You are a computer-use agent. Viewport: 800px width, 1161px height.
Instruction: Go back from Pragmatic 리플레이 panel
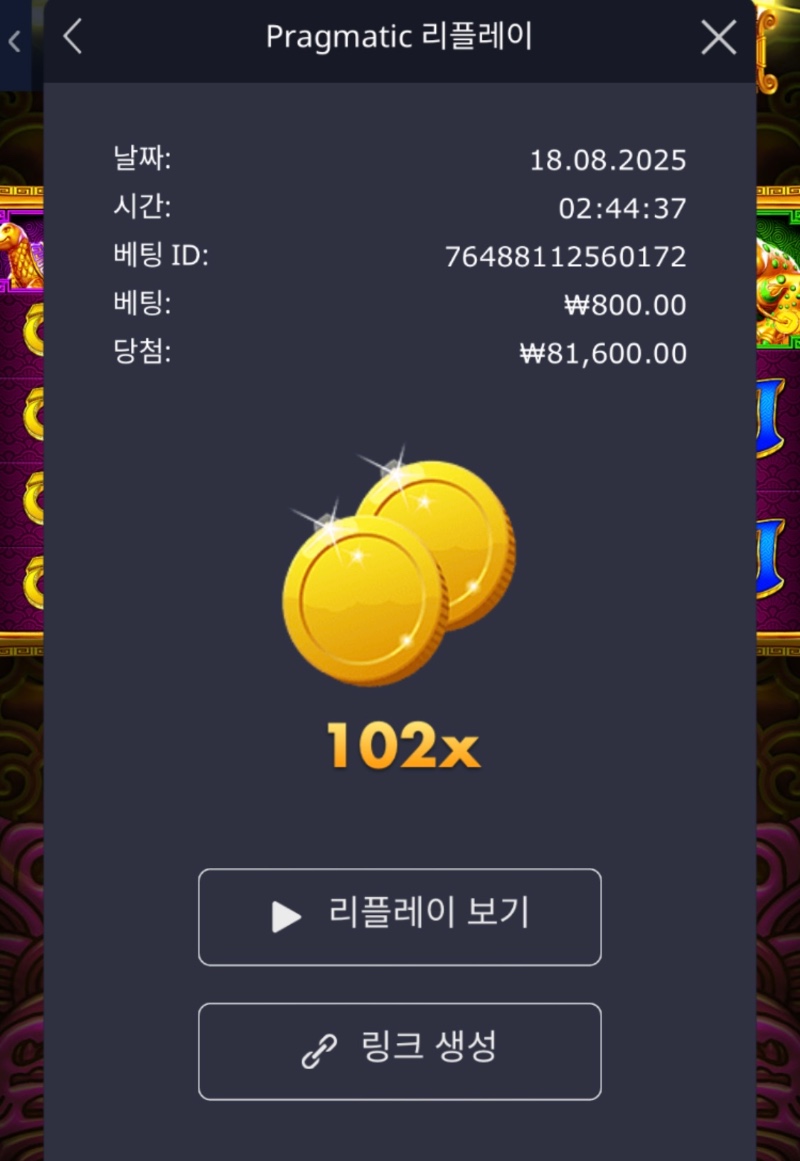point(72,38)
